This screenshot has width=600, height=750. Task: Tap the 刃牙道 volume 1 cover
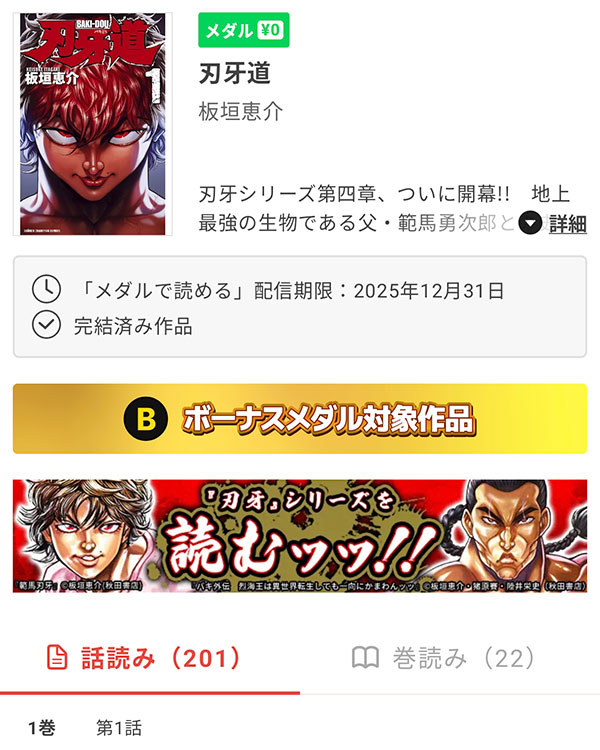tap(94, 124)
